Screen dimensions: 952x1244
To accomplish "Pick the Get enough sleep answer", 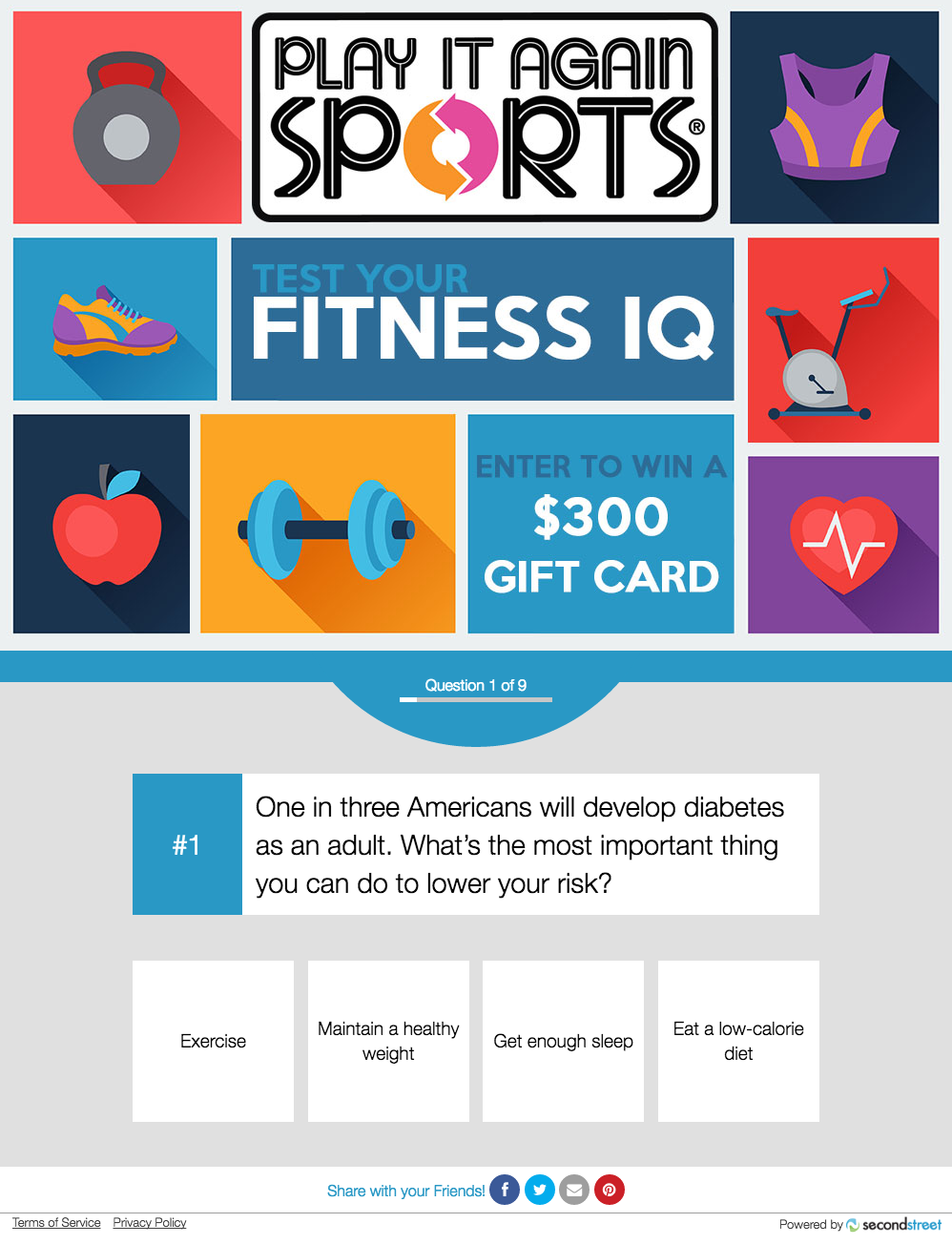I will pos(563,1041).
